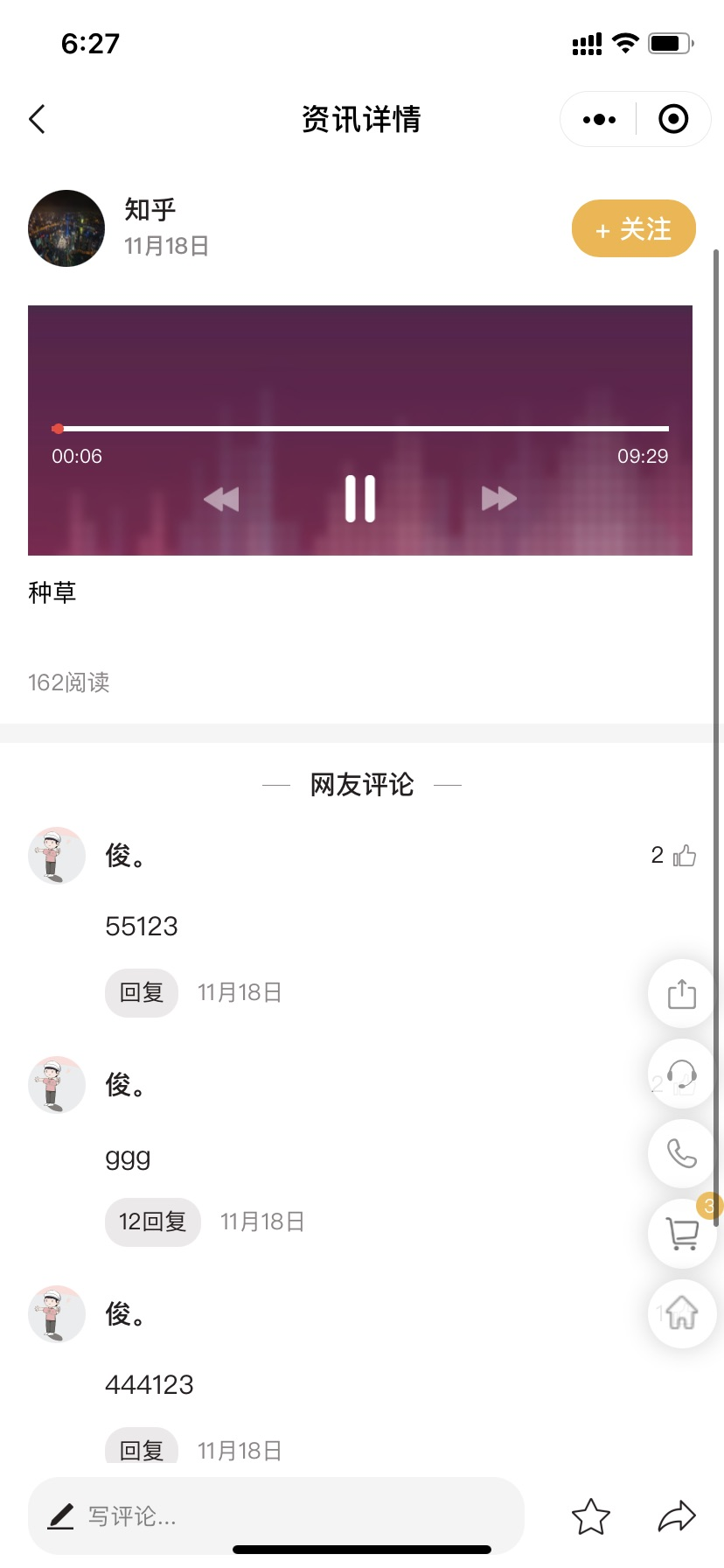Open the shopping cart
The image size is (724, 1568).
point(682,1233)
